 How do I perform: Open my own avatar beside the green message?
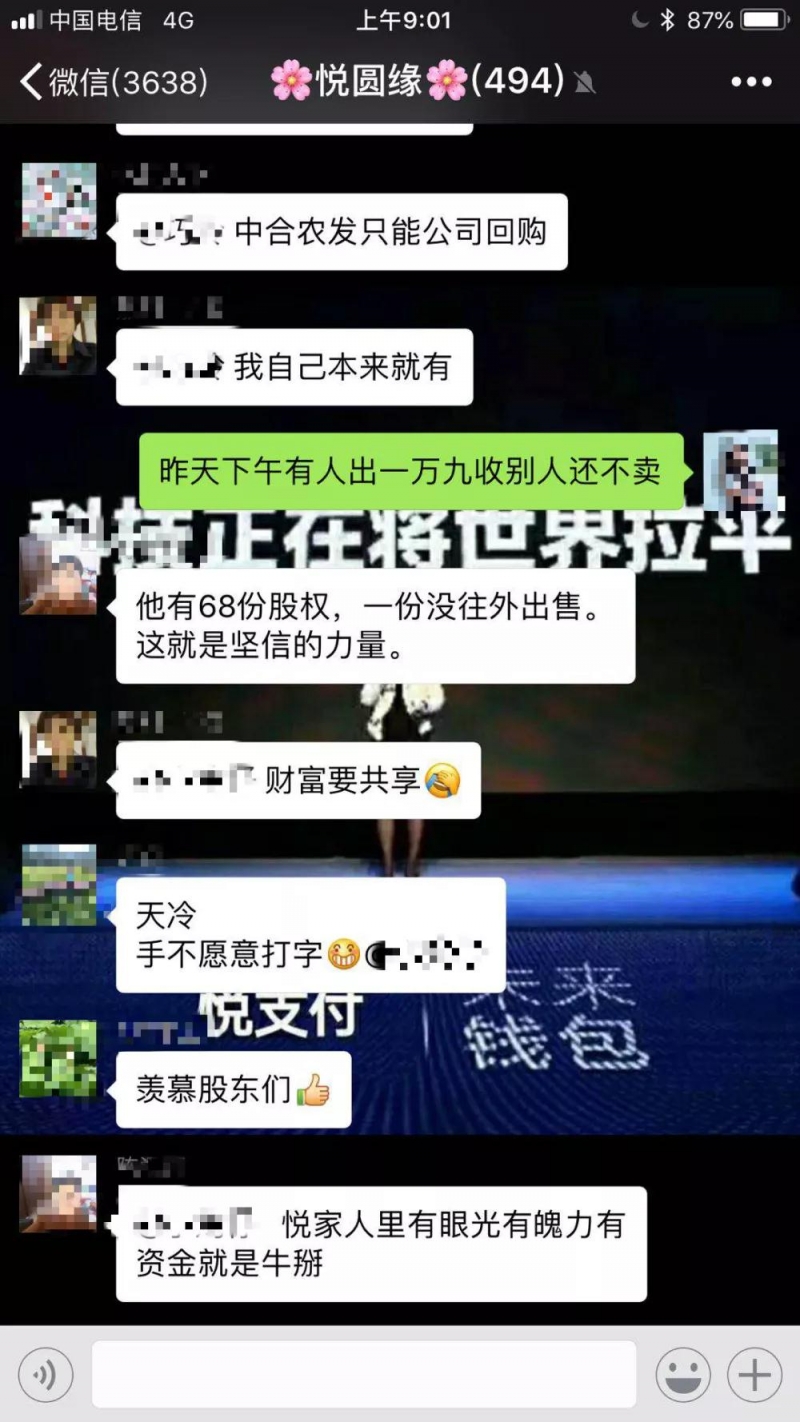coord(740,470)
